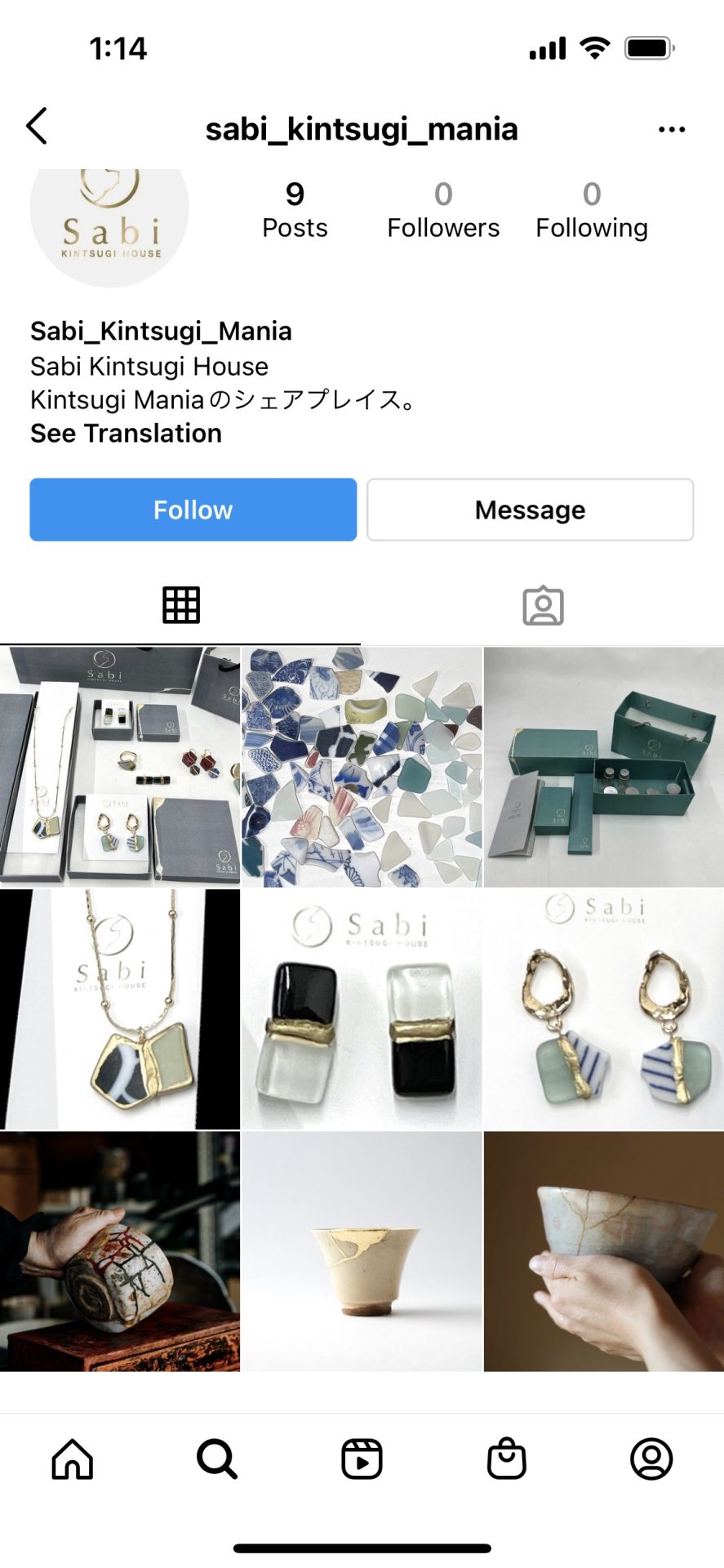Viewport: 724px width, 1568px height.
Task: Open the post of colorful ceramic shards
Action: [x=362, y=767]
